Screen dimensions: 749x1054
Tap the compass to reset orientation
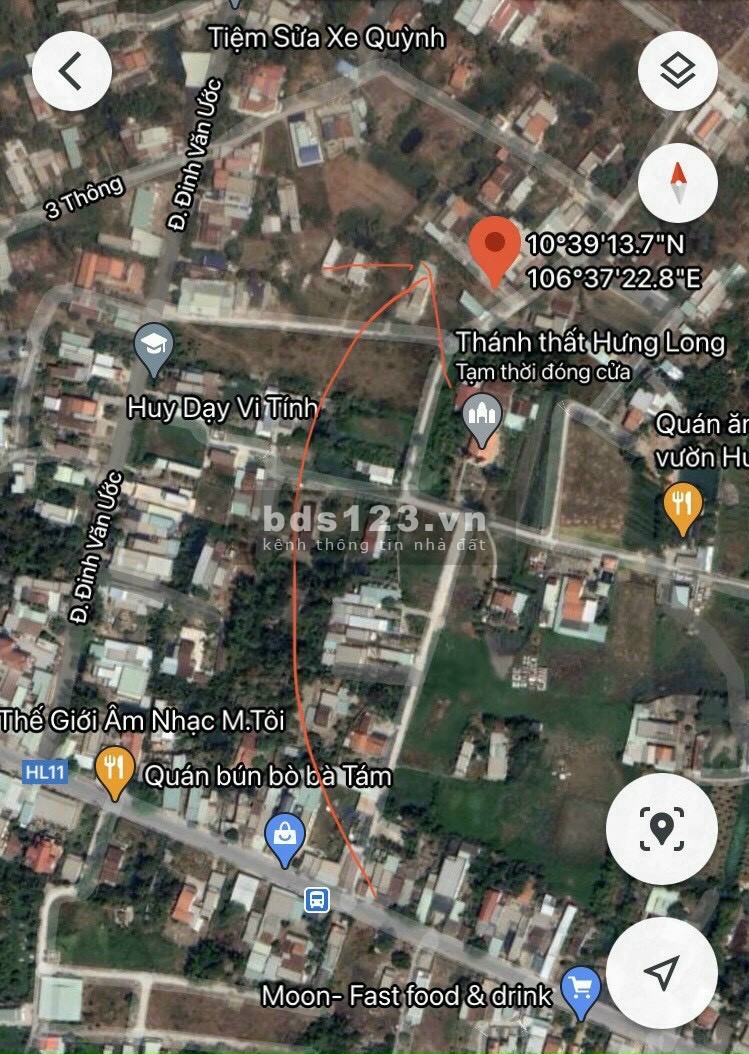pos(677,183)
